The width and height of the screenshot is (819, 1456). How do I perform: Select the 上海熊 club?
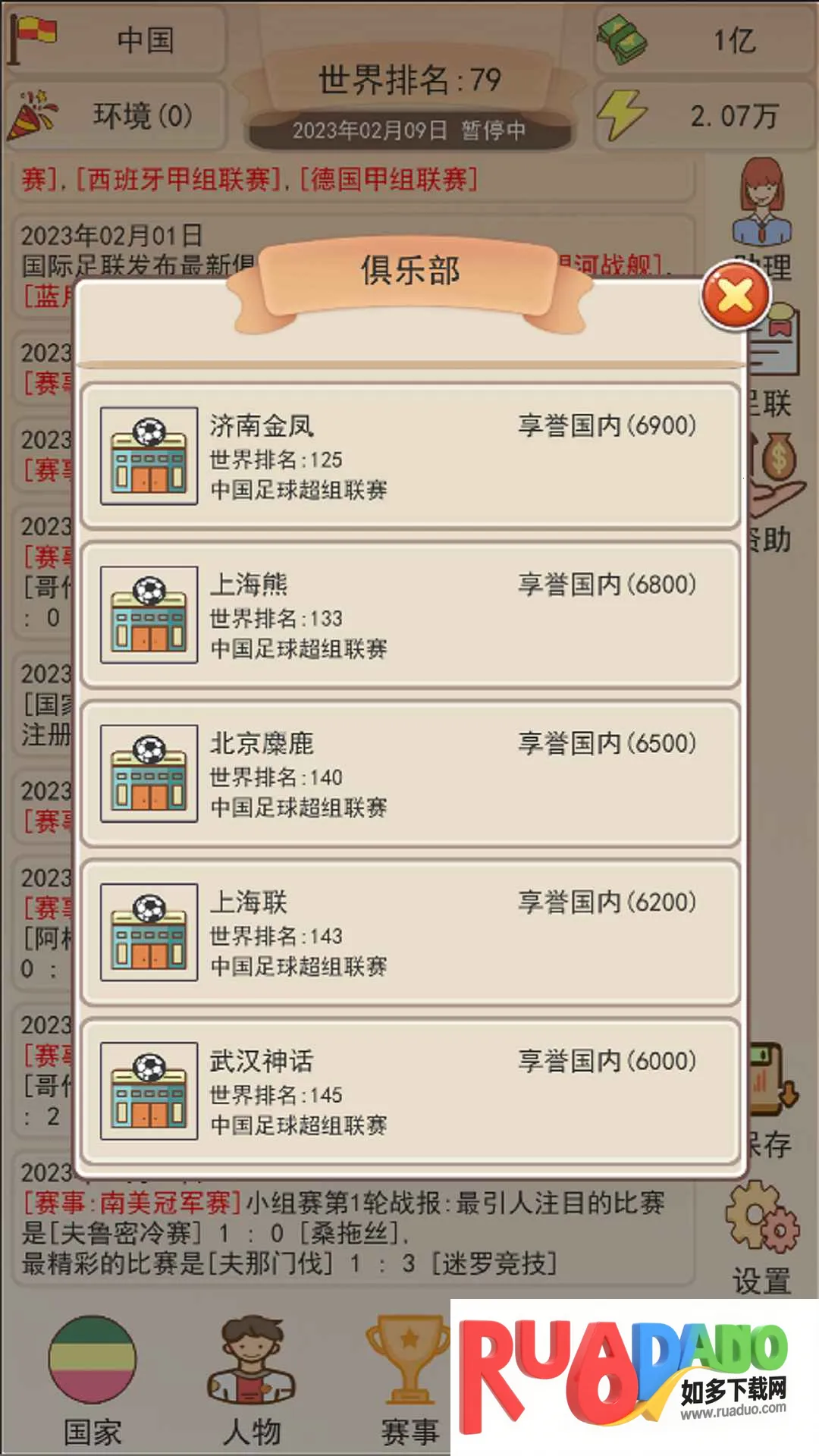(x=410, y=615)
